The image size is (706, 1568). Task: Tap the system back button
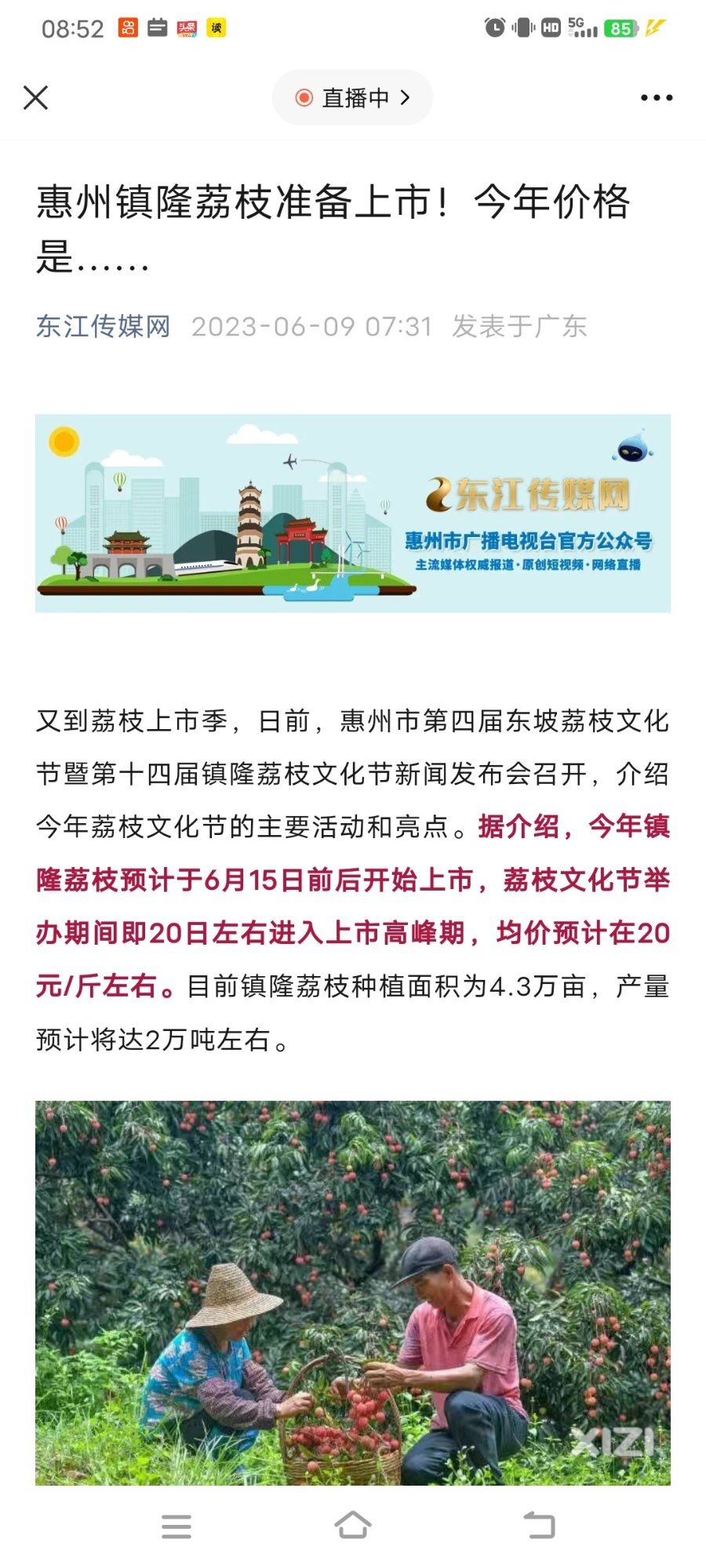539,1526
